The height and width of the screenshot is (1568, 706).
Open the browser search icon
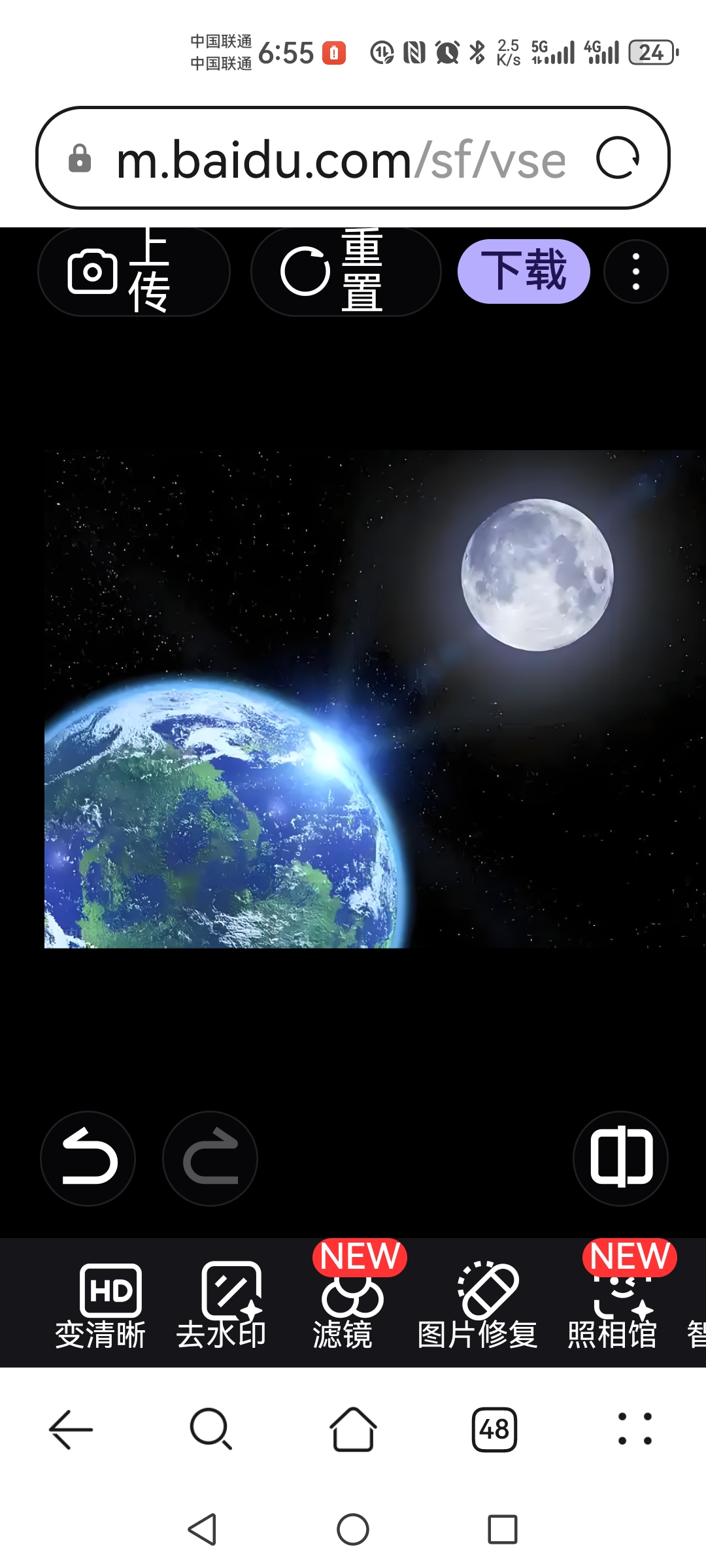pos(211,1429)
